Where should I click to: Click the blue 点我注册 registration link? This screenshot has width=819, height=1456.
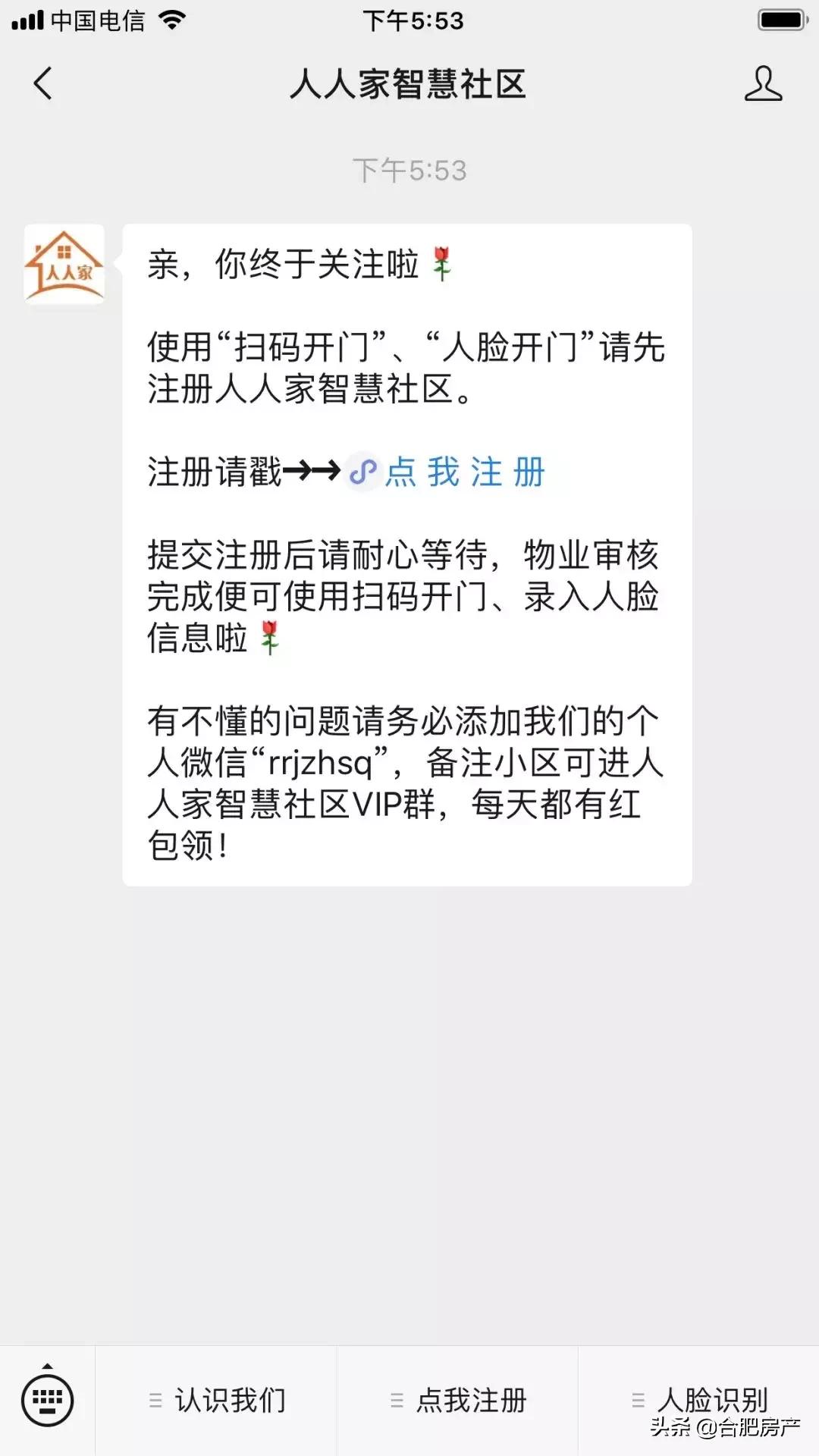click(x=466, y=472)
